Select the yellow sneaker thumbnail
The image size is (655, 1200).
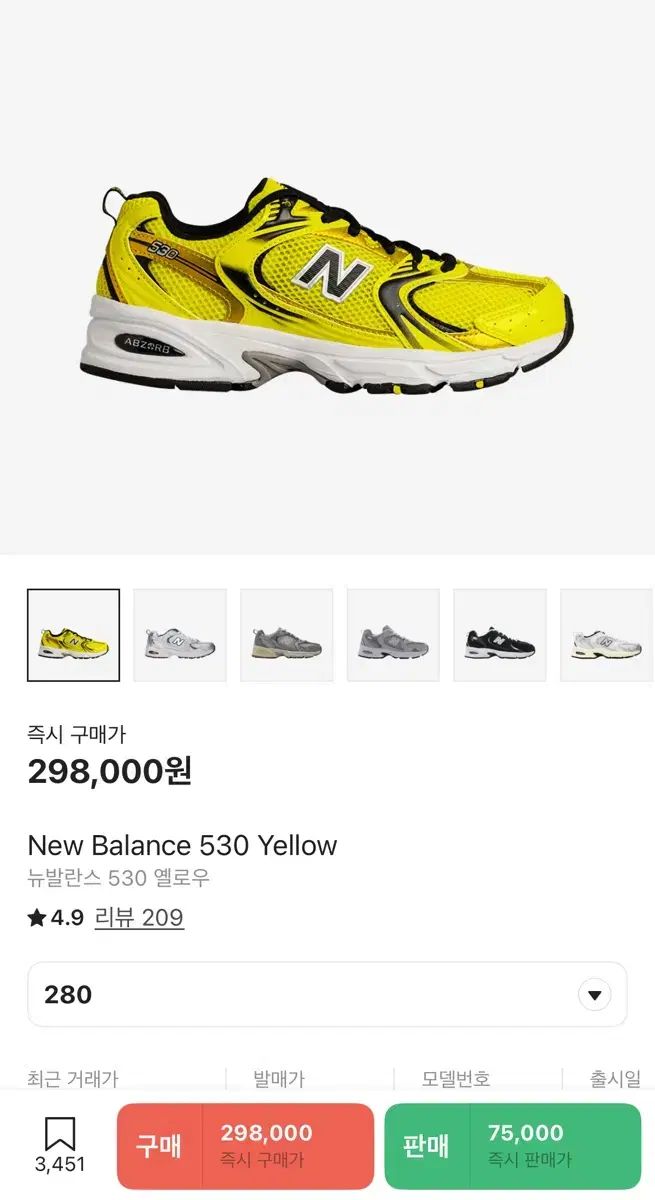click(73, 635)
